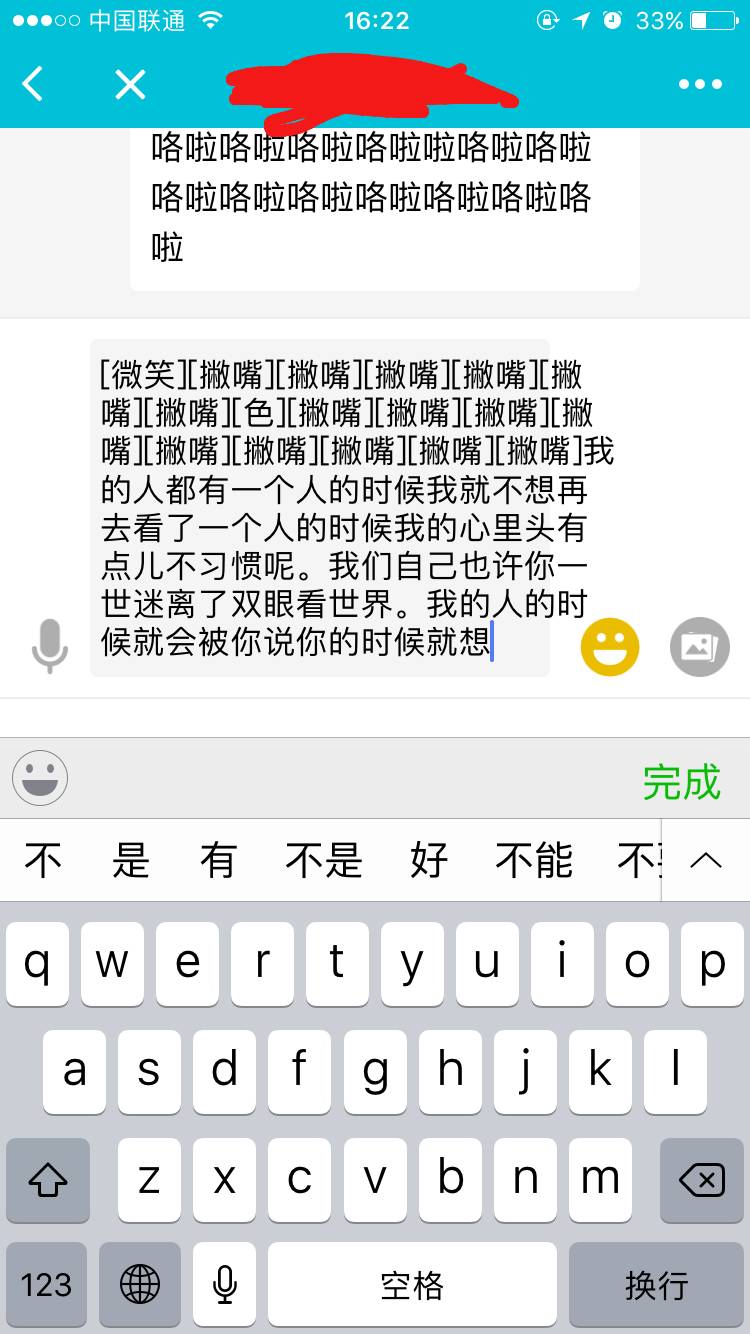This screenshot has height=1334, width=750.
Task: Tap the globe language switch key
Action: pyautogui.click(x=140, y=1285)
